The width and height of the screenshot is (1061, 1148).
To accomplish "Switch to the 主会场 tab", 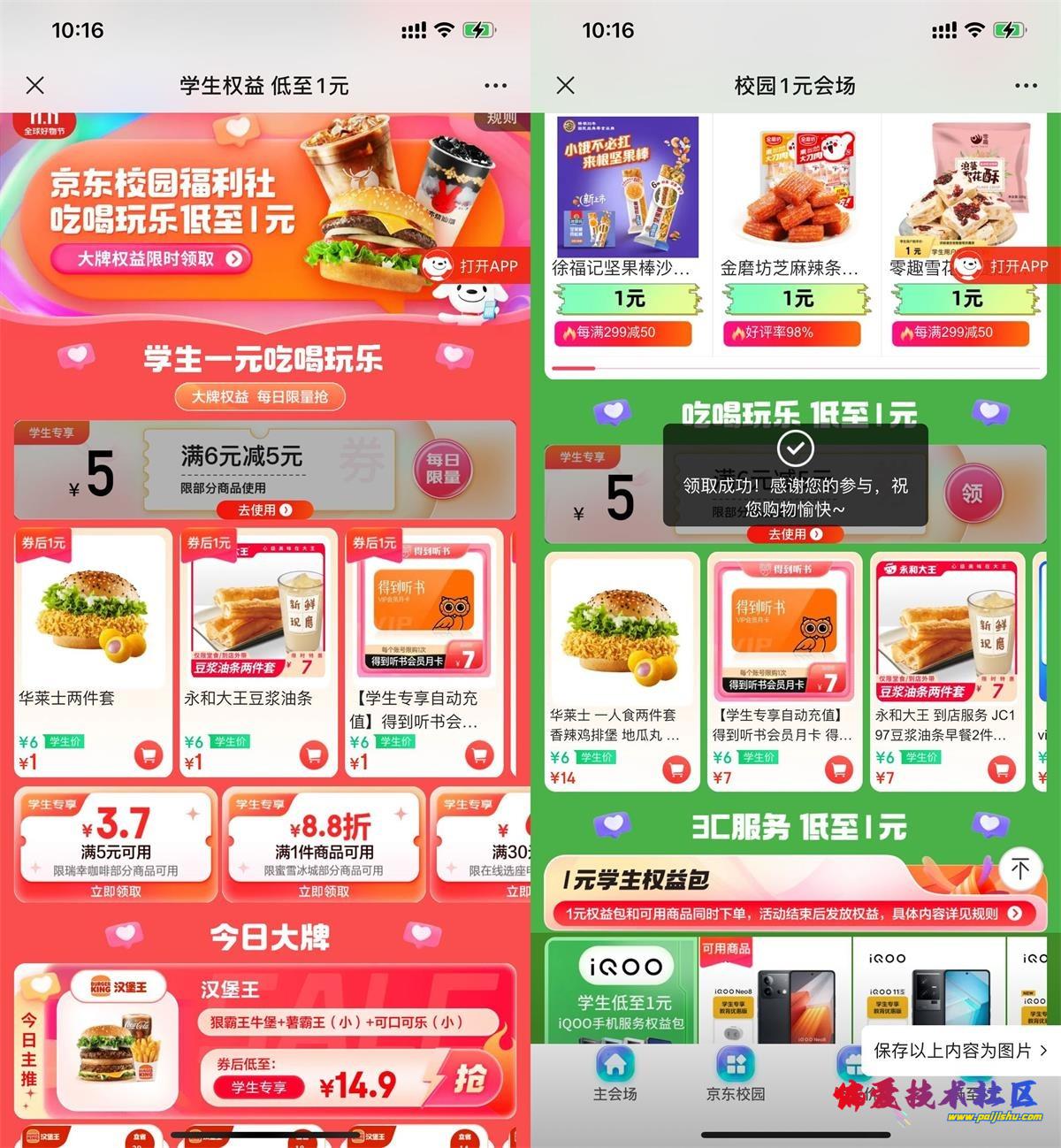I will pyautogui.click(x=615, y=1075).
